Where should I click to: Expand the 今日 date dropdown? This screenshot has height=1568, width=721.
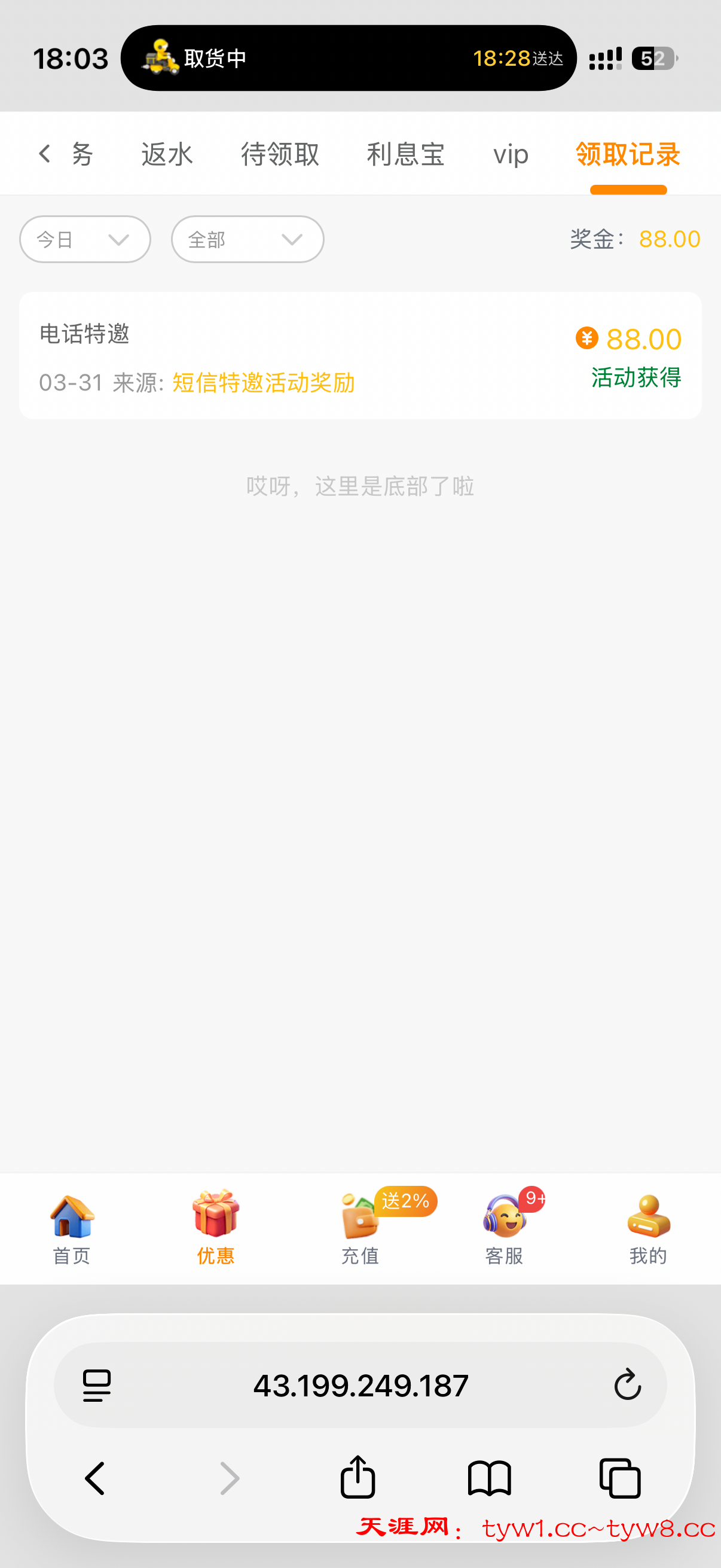point(85,239)
